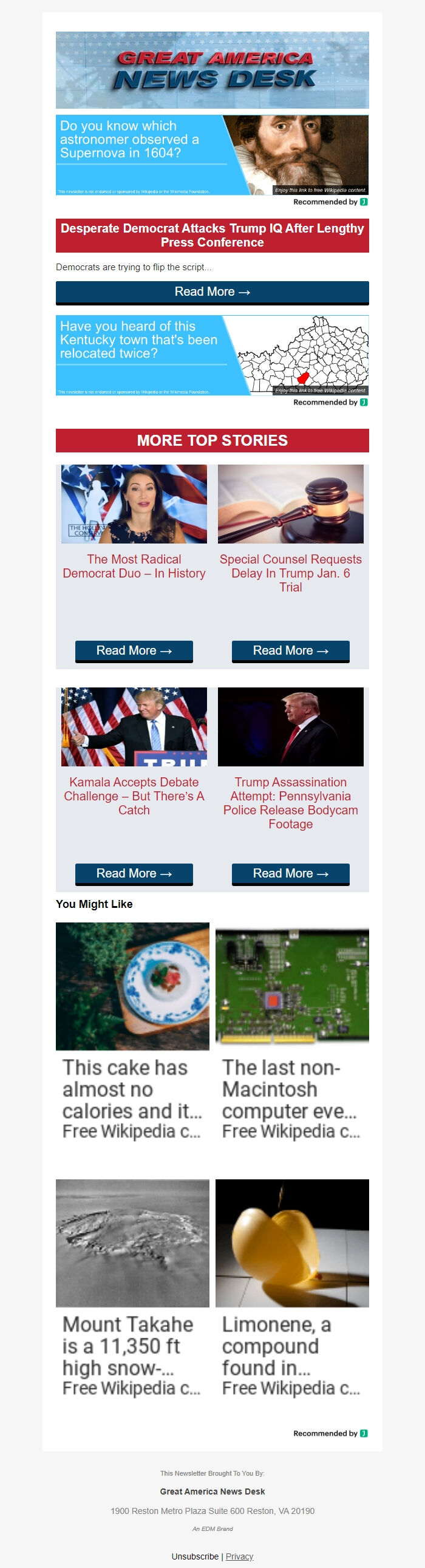Unsubscribe from this newsletter

(195, 1556)
